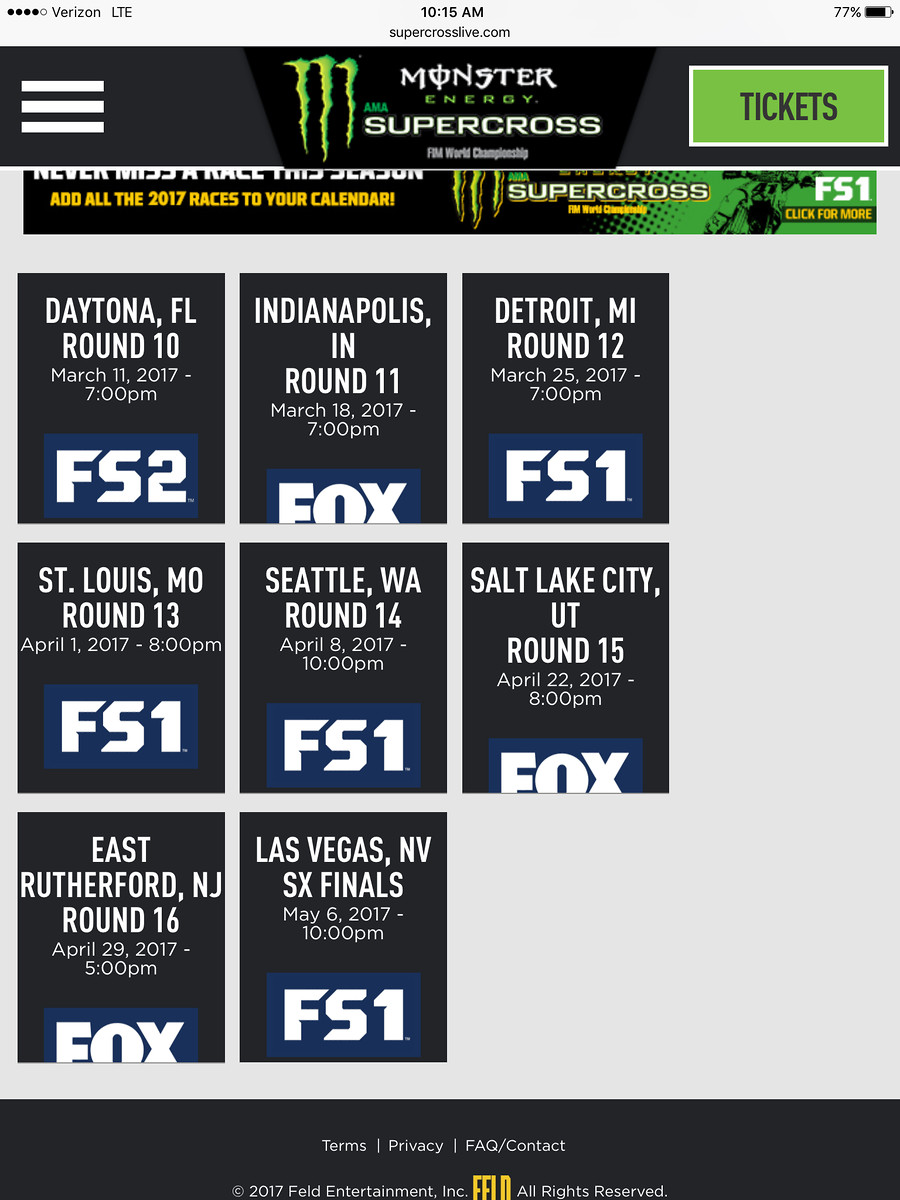Image resolution: width=900 pixels, height=1200 pixels.
Task: Choose the Seattle, WA Round 14 card
Action: [x=343, y=667]
